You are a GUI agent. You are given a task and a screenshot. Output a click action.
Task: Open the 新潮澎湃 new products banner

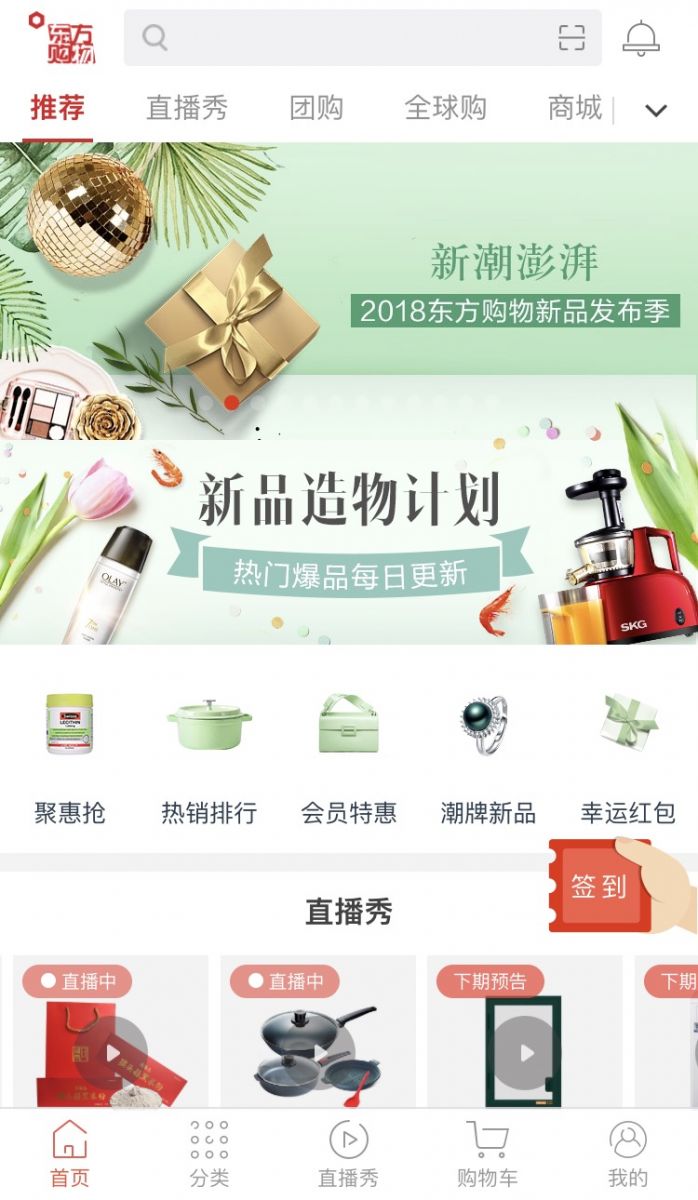(349, 290)
